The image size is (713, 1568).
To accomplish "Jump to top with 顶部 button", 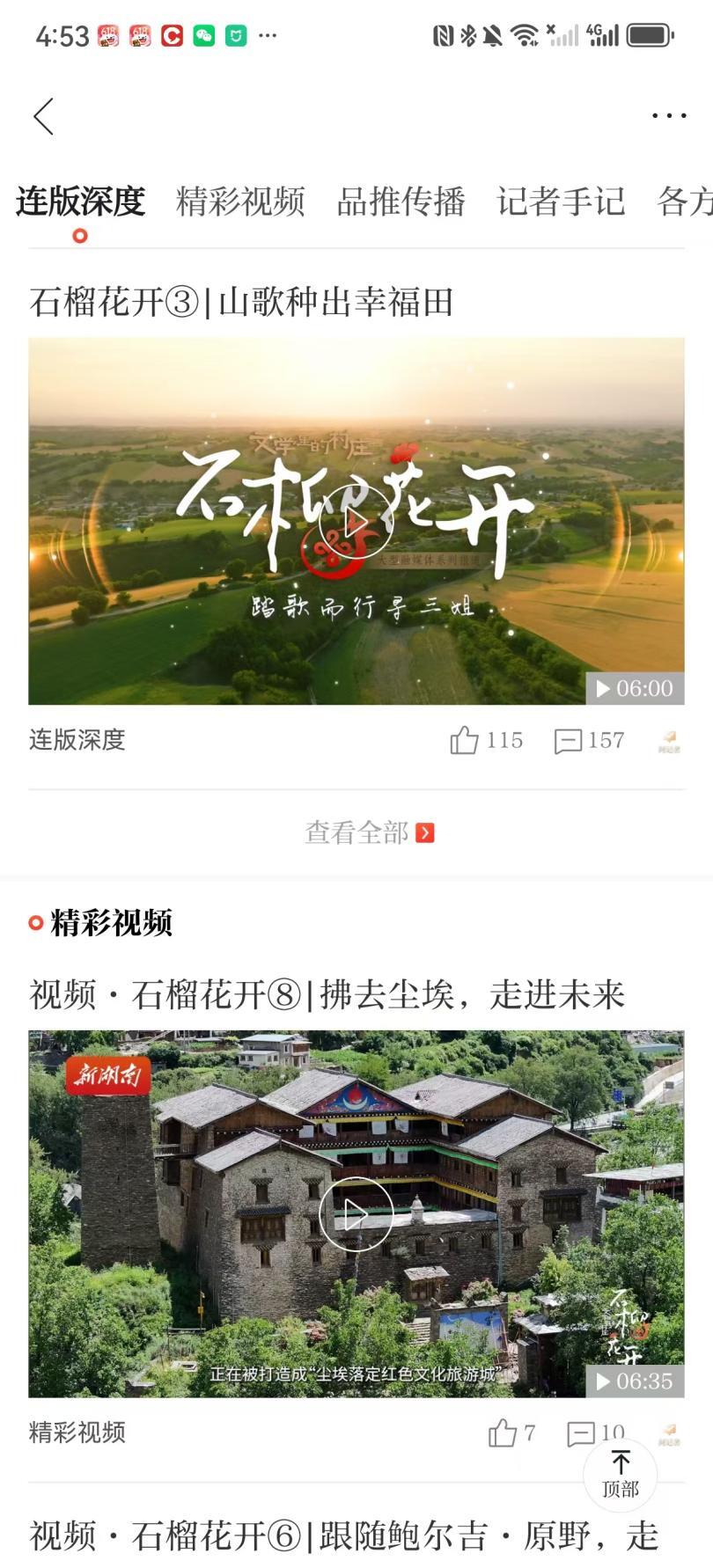I will [621, 1474].
